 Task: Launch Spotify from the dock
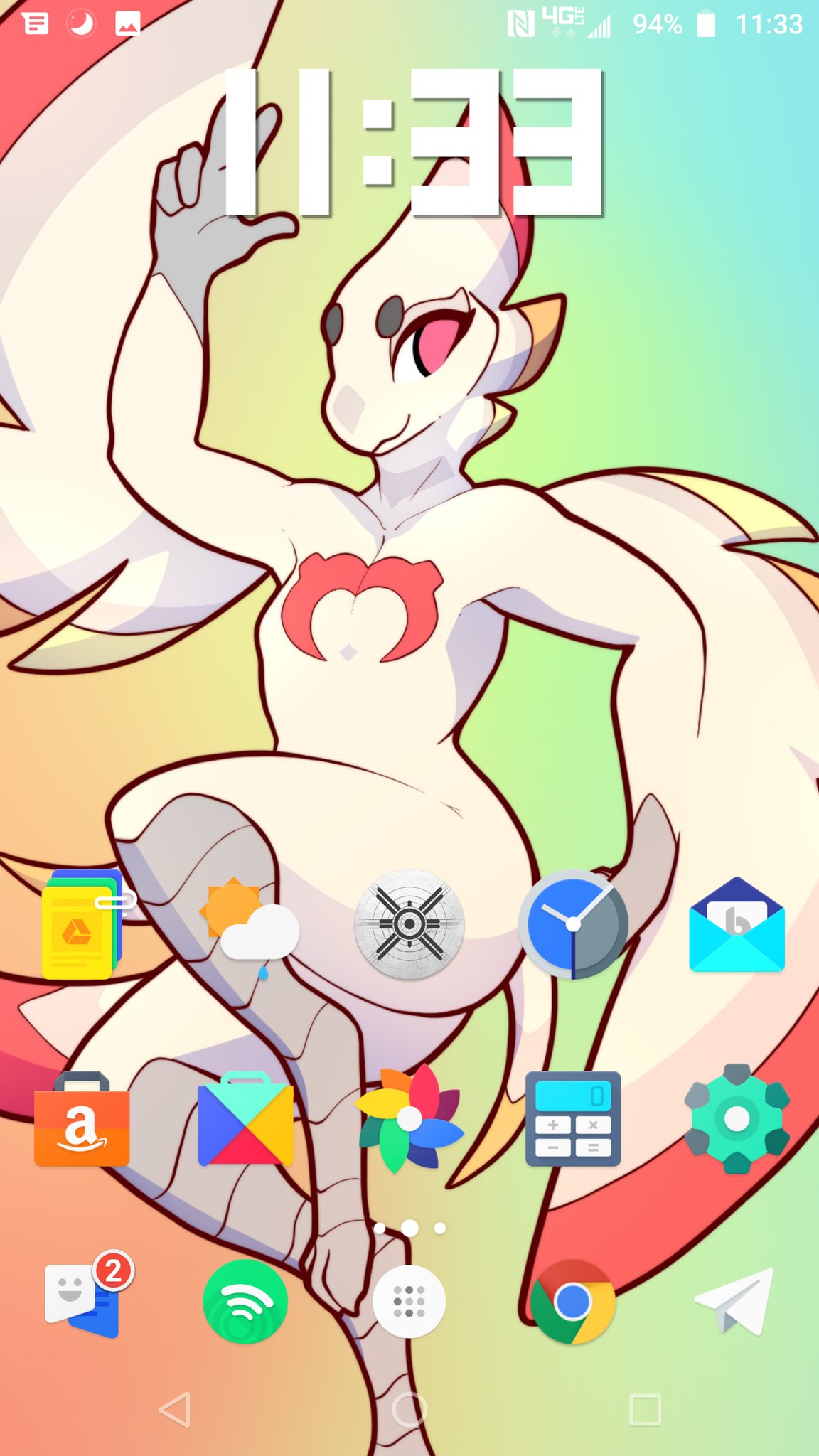click(246, 1301)
